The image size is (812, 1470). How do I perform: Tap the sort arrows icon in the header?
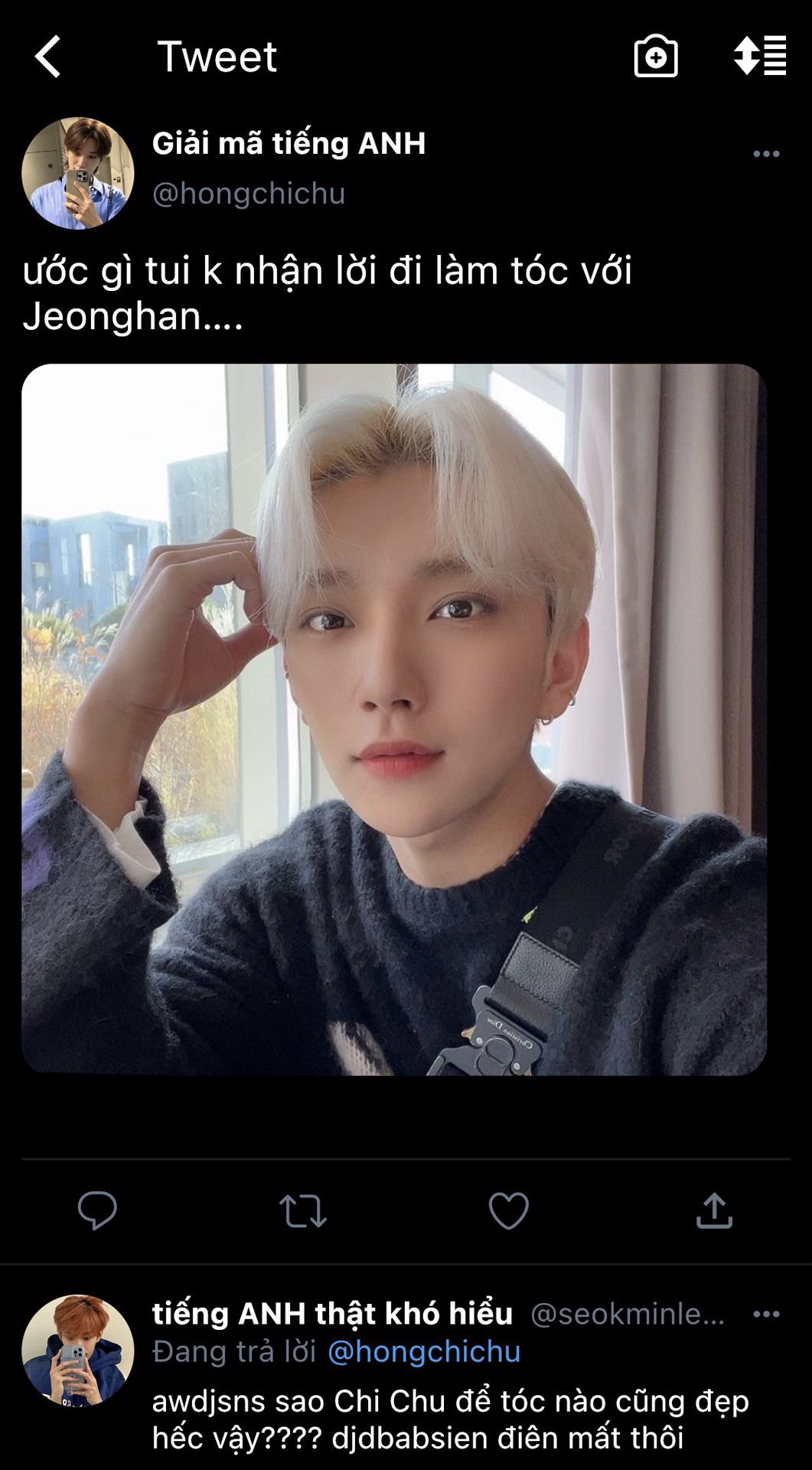point(759,56)
